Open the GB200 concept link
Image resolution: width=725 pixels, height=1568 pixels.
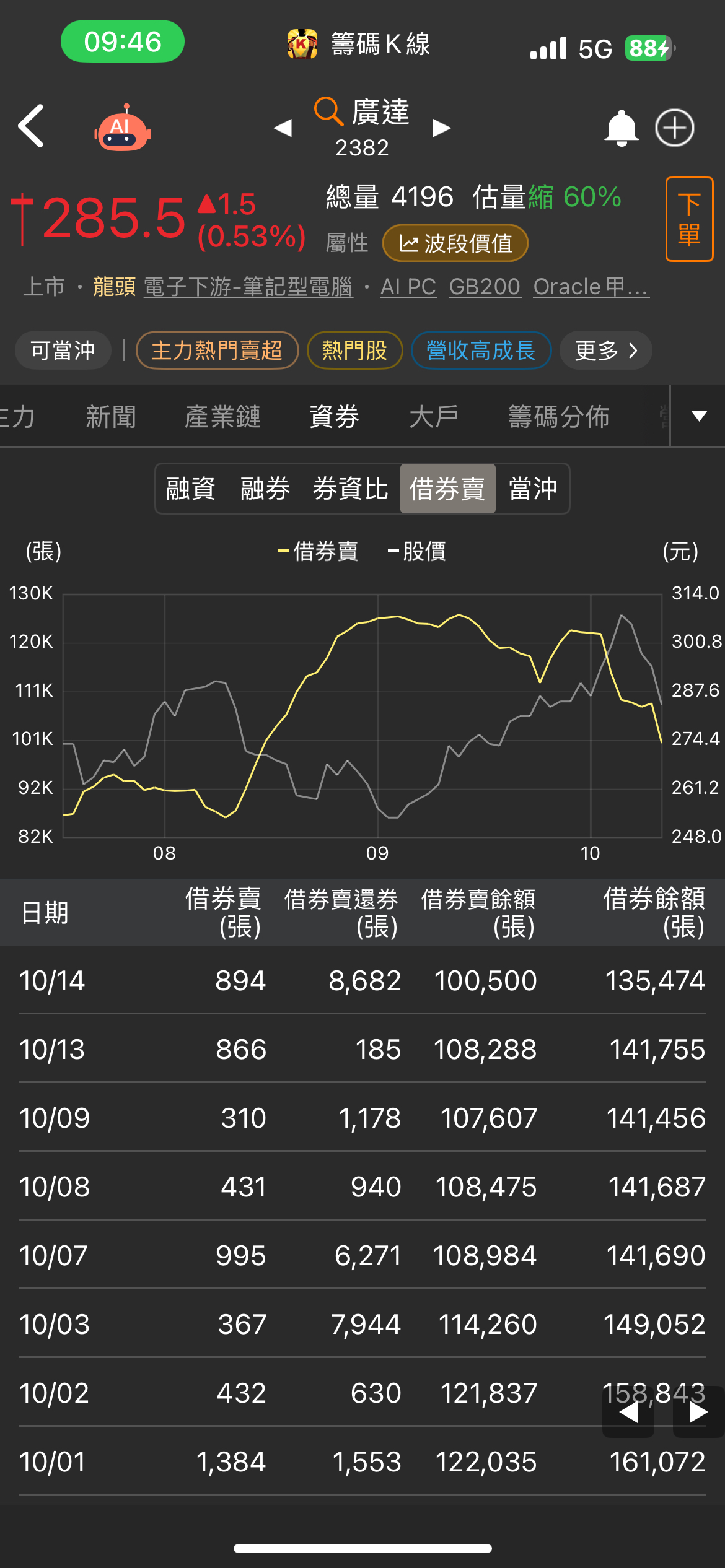tap(485, 287)
